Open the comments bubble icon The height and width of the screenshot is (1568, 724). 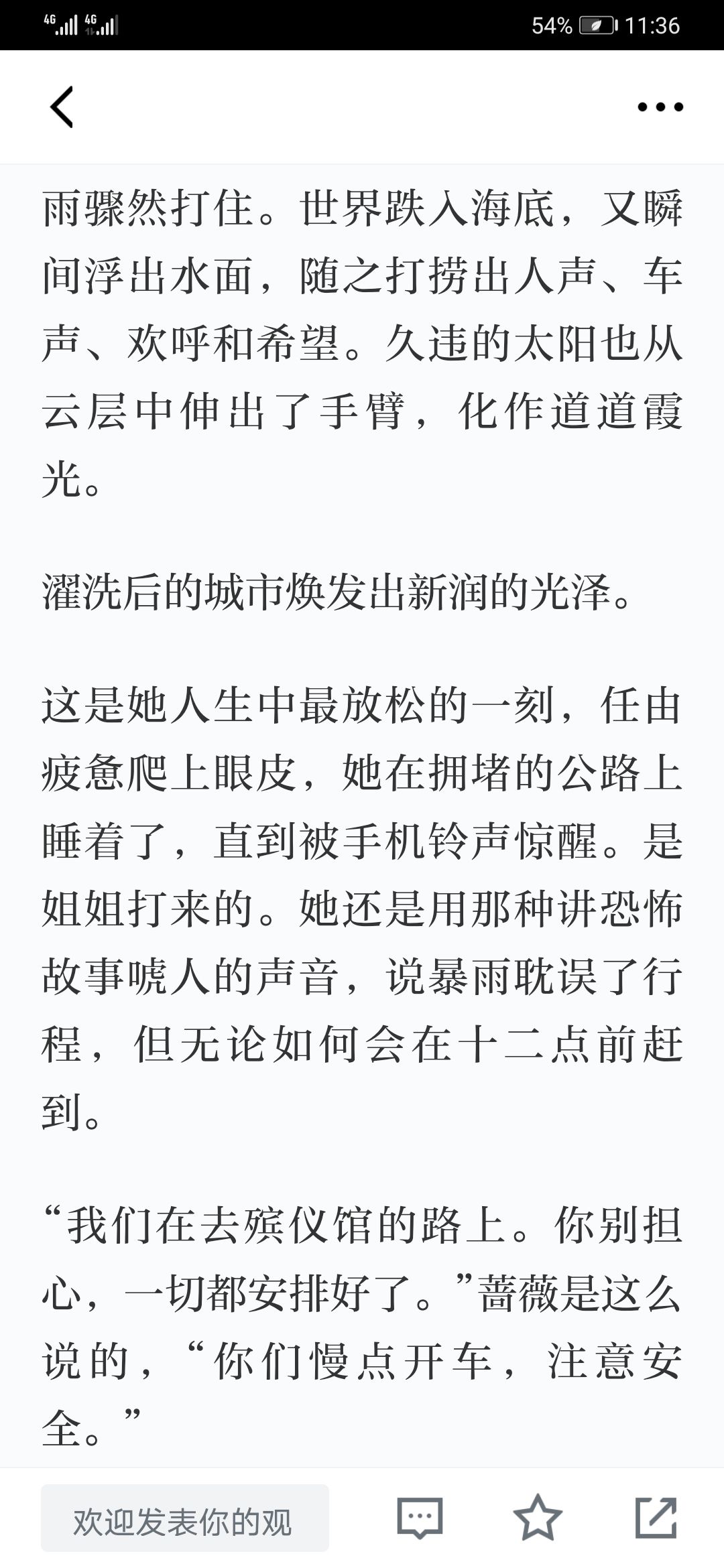(420, 1518)
